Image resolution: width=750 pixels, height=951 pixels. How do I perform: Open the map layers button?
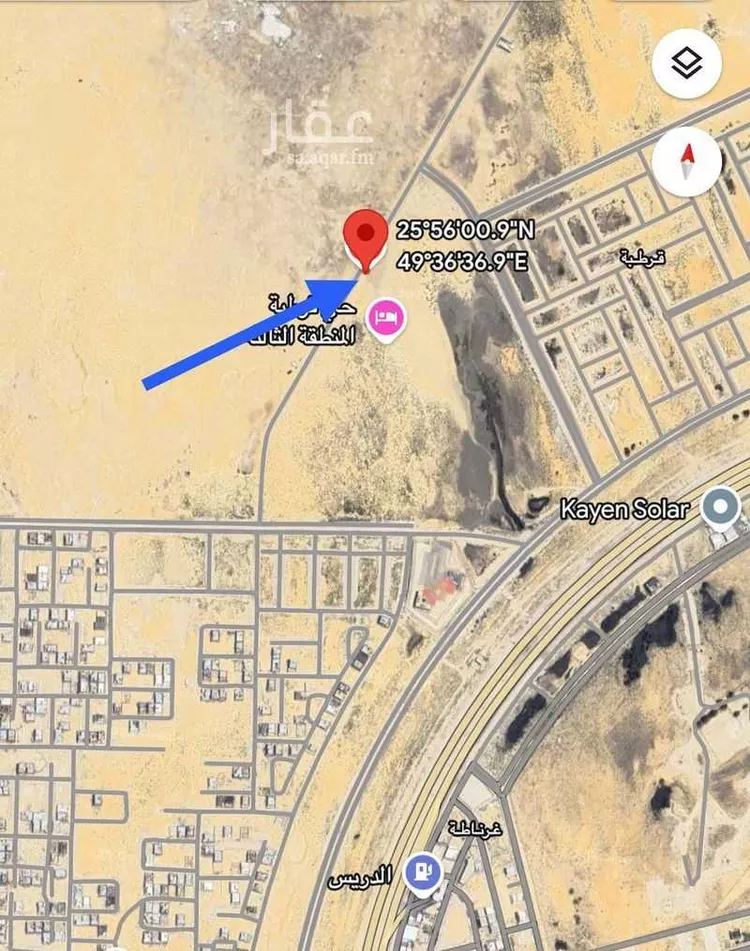tap(687, 64)
